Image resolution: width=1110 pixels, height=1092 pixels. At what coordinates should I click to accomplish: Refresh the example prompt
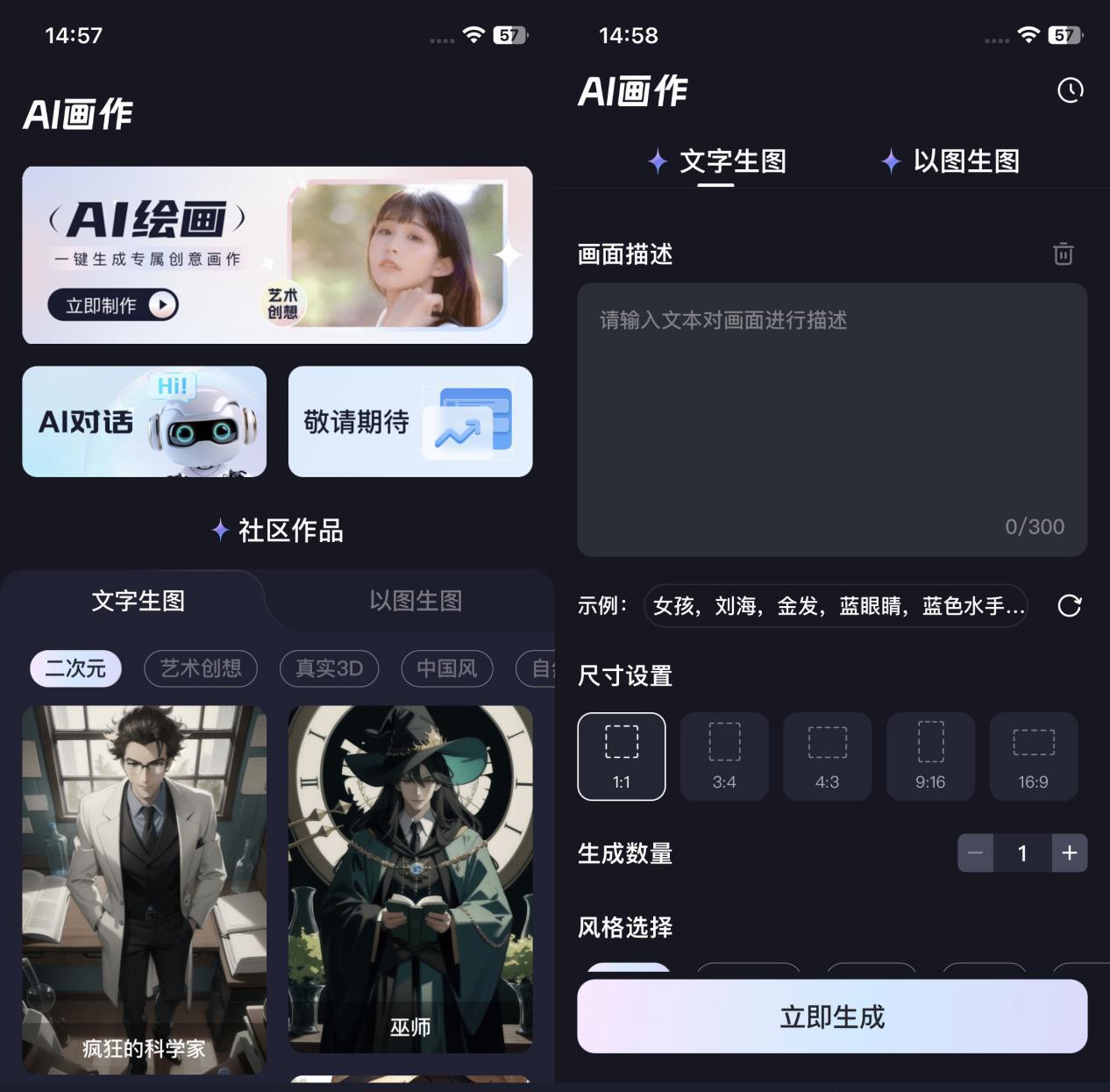pyautogui.click(x=1069, y=606)
